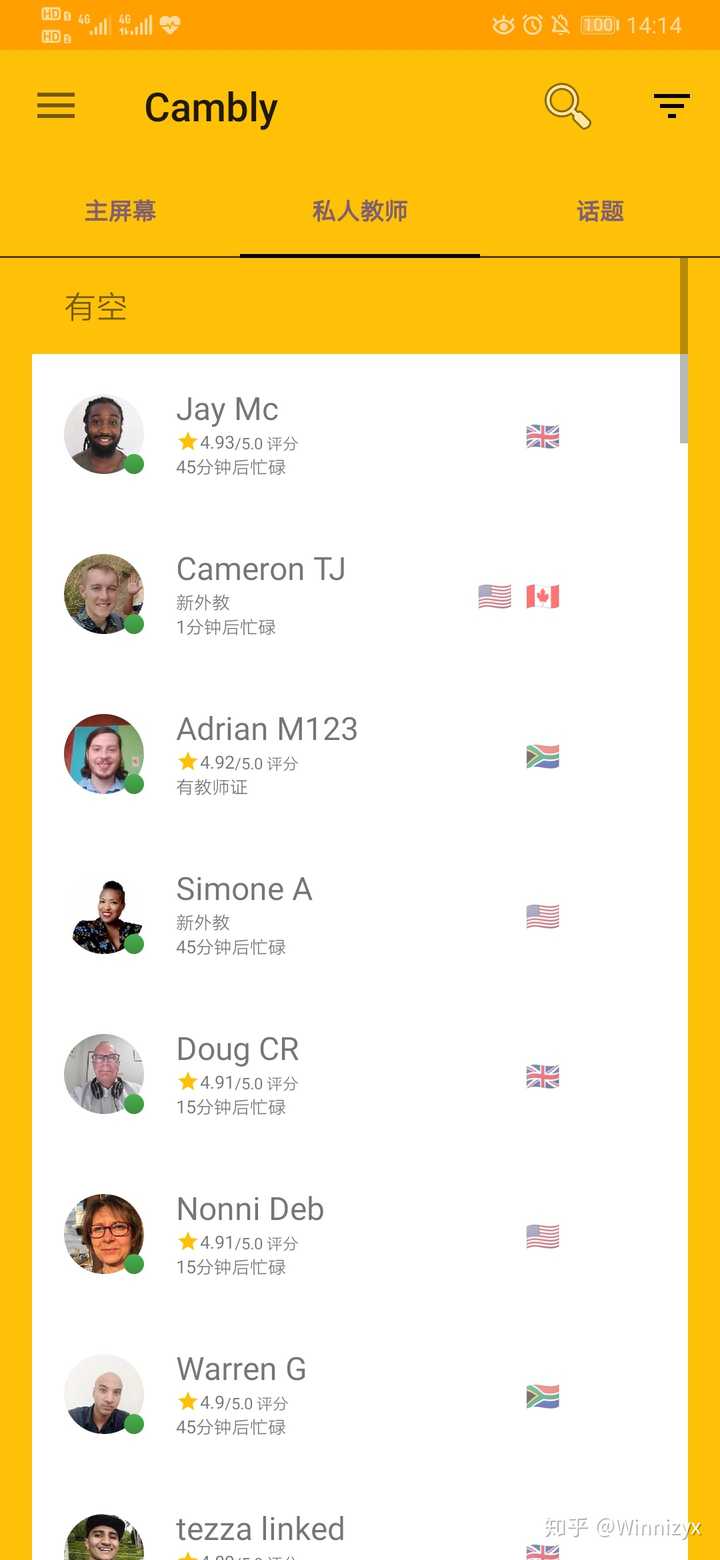This screenshot has height=1560, width=720.
Task: Open the tutor filter options
Action: click(x=671, y=106)
